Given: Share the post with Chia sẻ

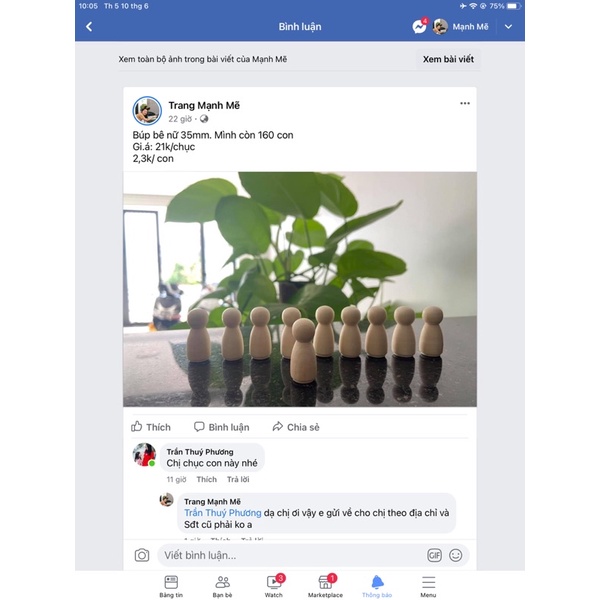Looking at the screenshot, I should click(296, 427).
